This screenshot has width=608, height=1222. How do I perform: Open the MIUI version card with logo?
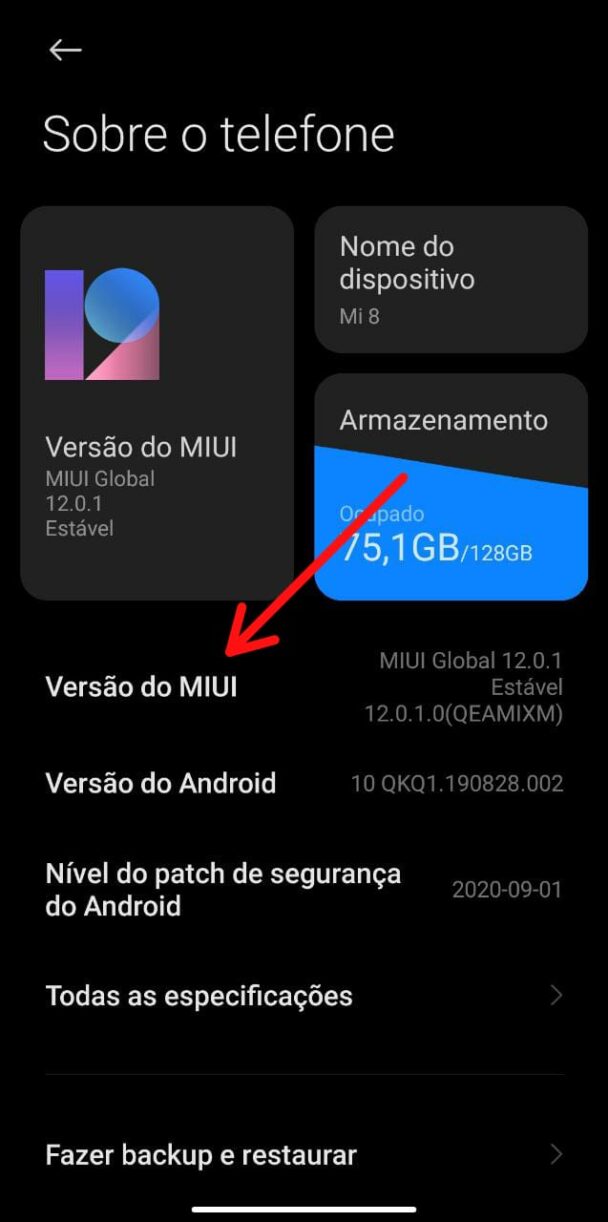point(157,402)
